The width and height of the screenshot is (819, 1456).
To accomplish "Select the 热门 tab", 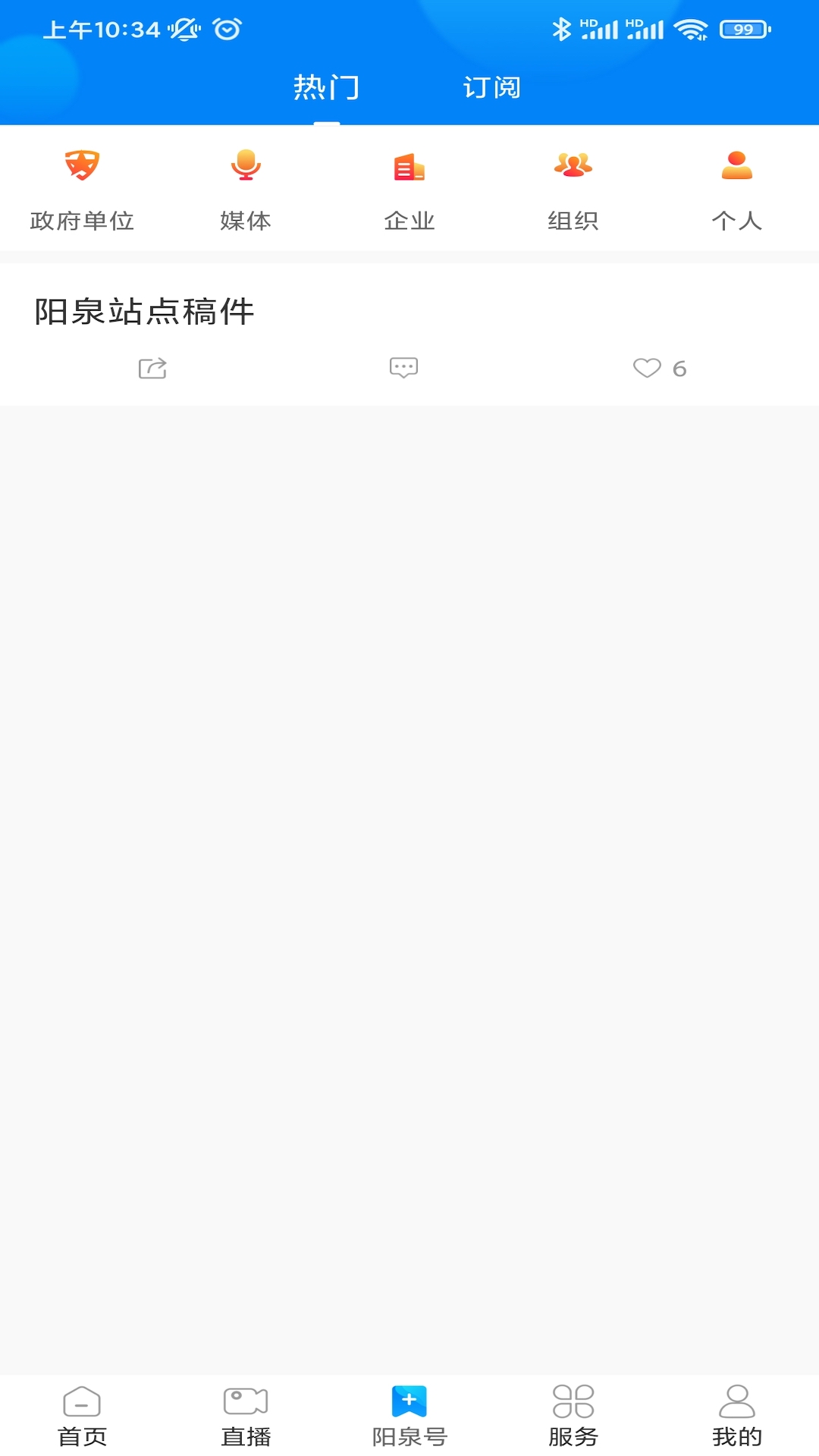I will 327,88.
